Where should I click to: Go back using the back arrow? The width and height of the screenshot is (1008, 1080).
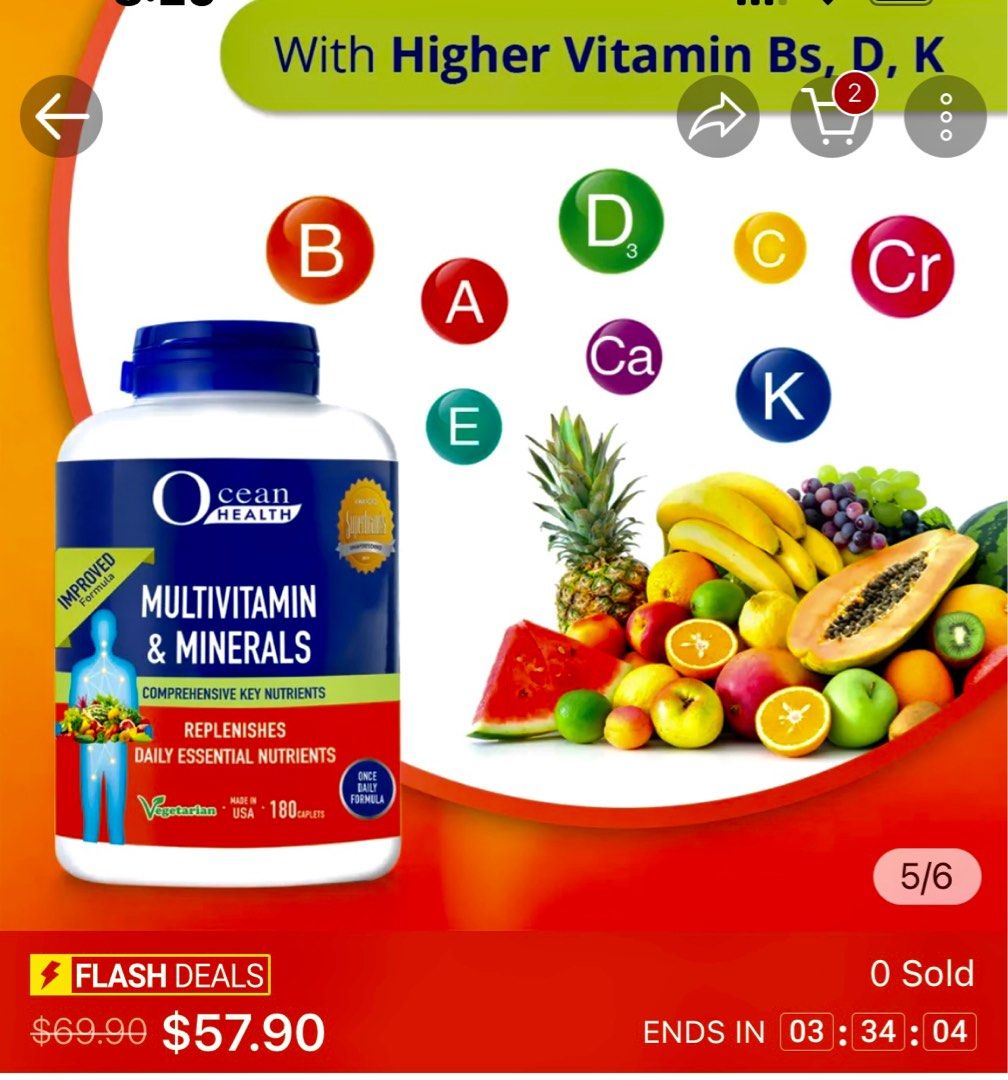tap(62, 116)
